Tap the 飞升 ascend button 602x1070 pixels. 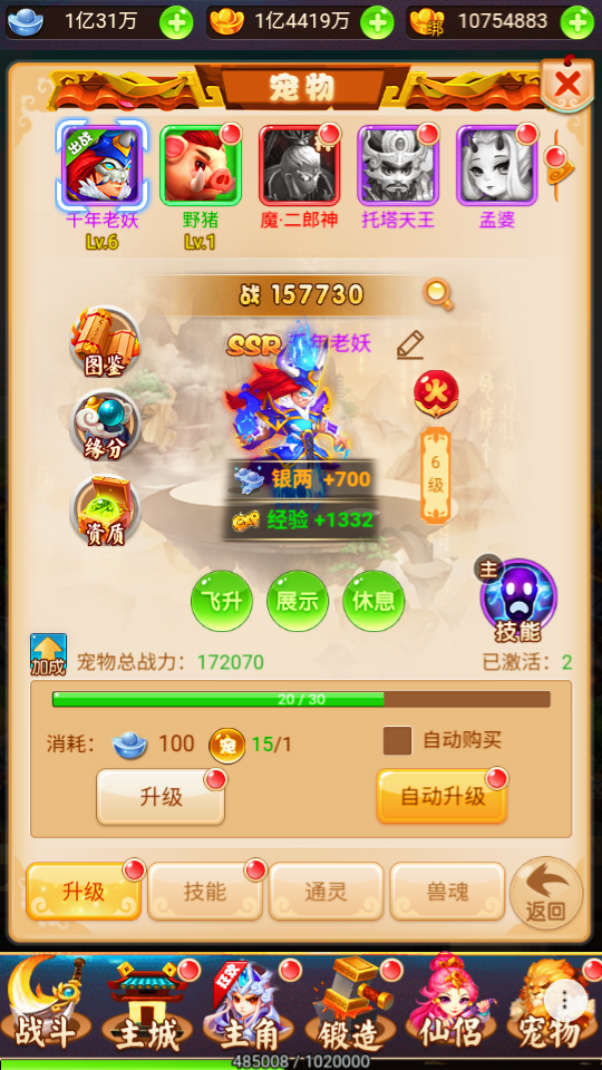tap(221, 600)
